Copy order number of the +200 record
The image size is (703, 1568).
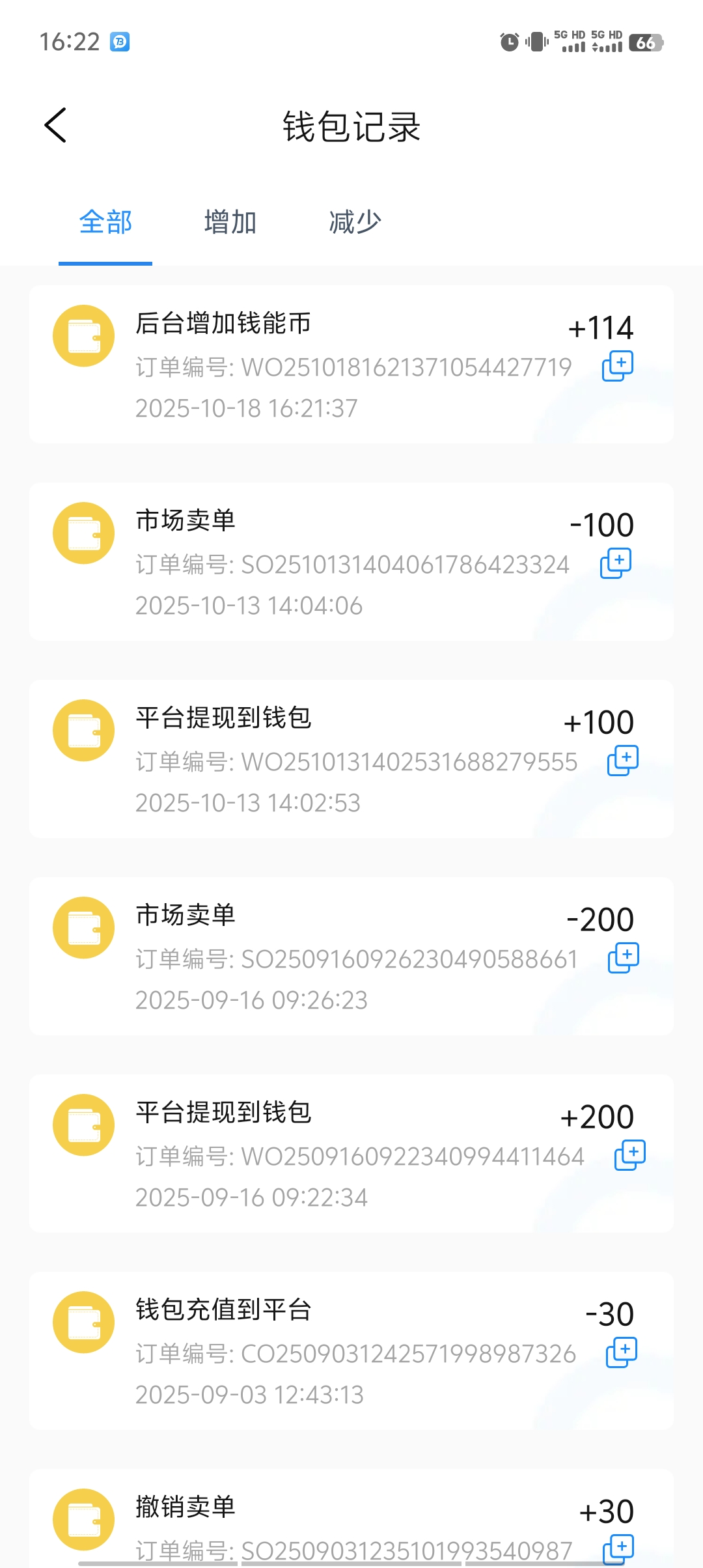[630, 1155]
